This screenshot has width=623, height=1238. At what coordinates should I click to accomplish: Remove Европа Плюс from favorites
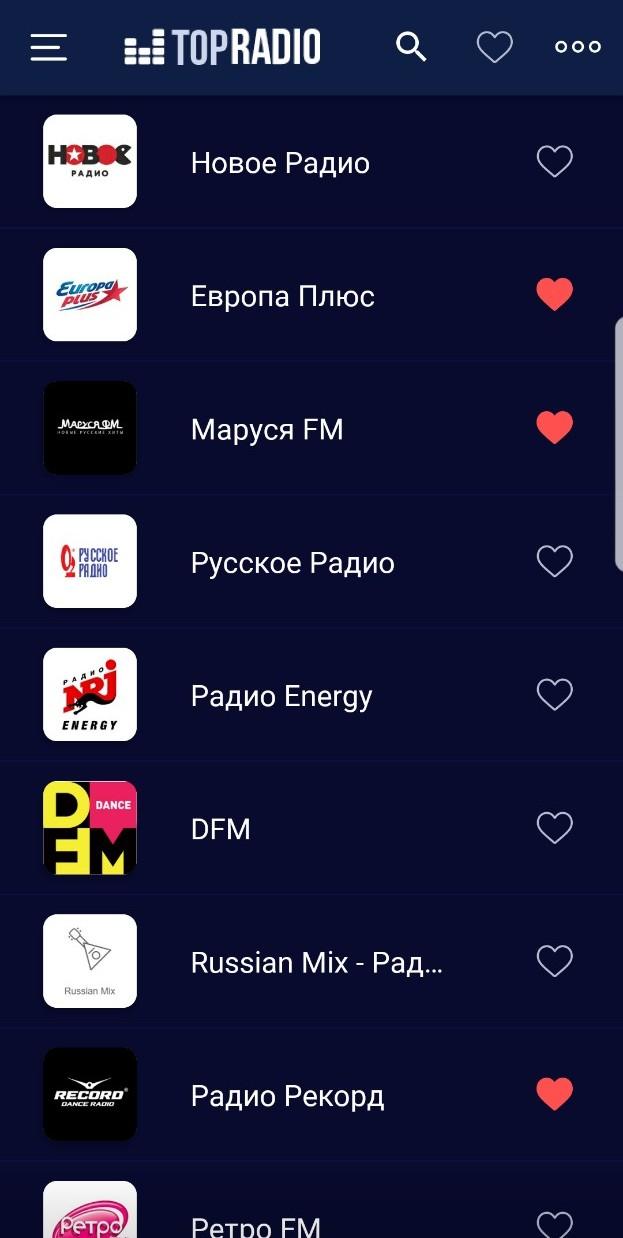pyautogui.click(x=555, y=294)
